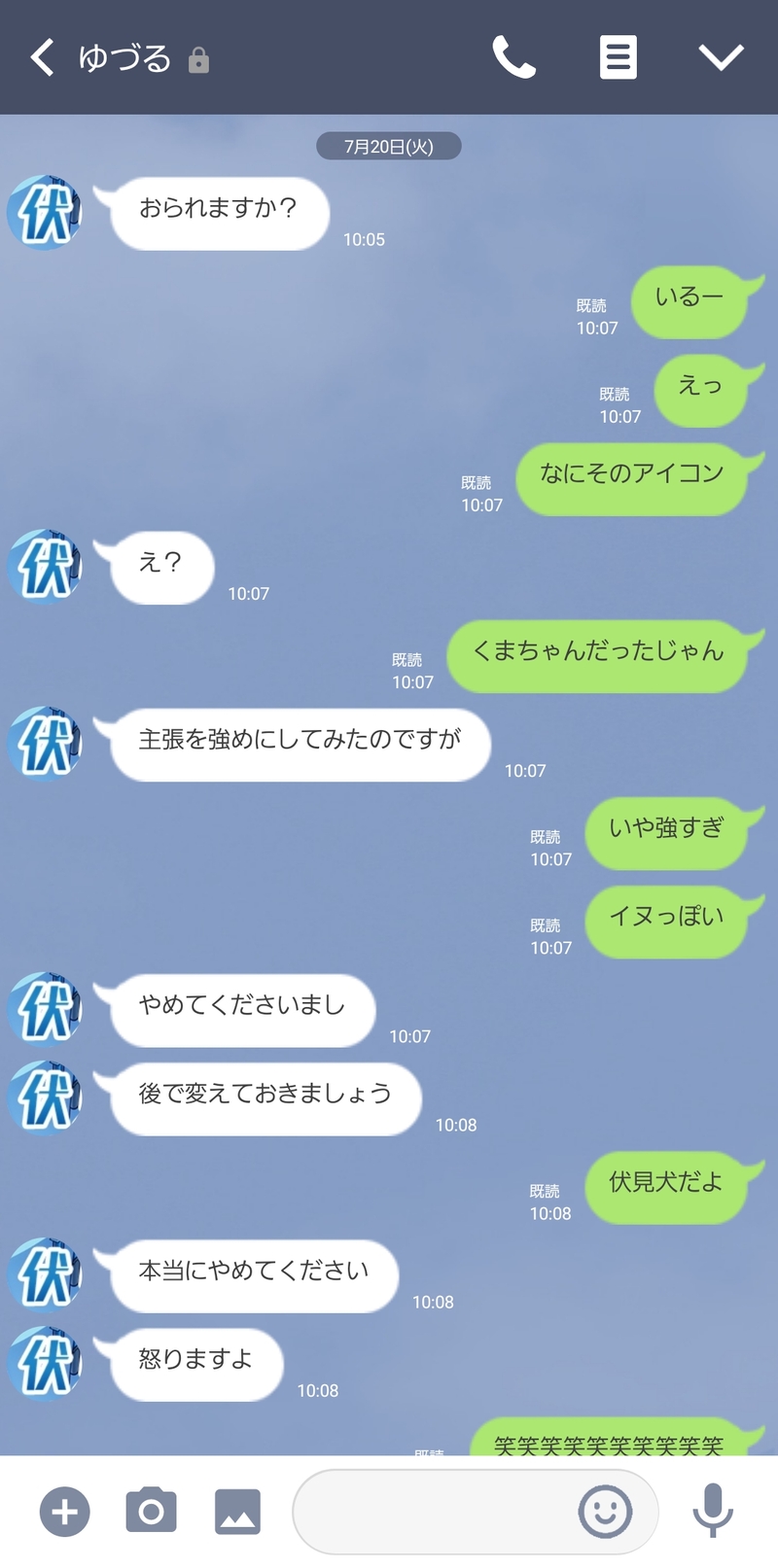
Task: Focus the message text field
Action: (x=433, y=1512)
